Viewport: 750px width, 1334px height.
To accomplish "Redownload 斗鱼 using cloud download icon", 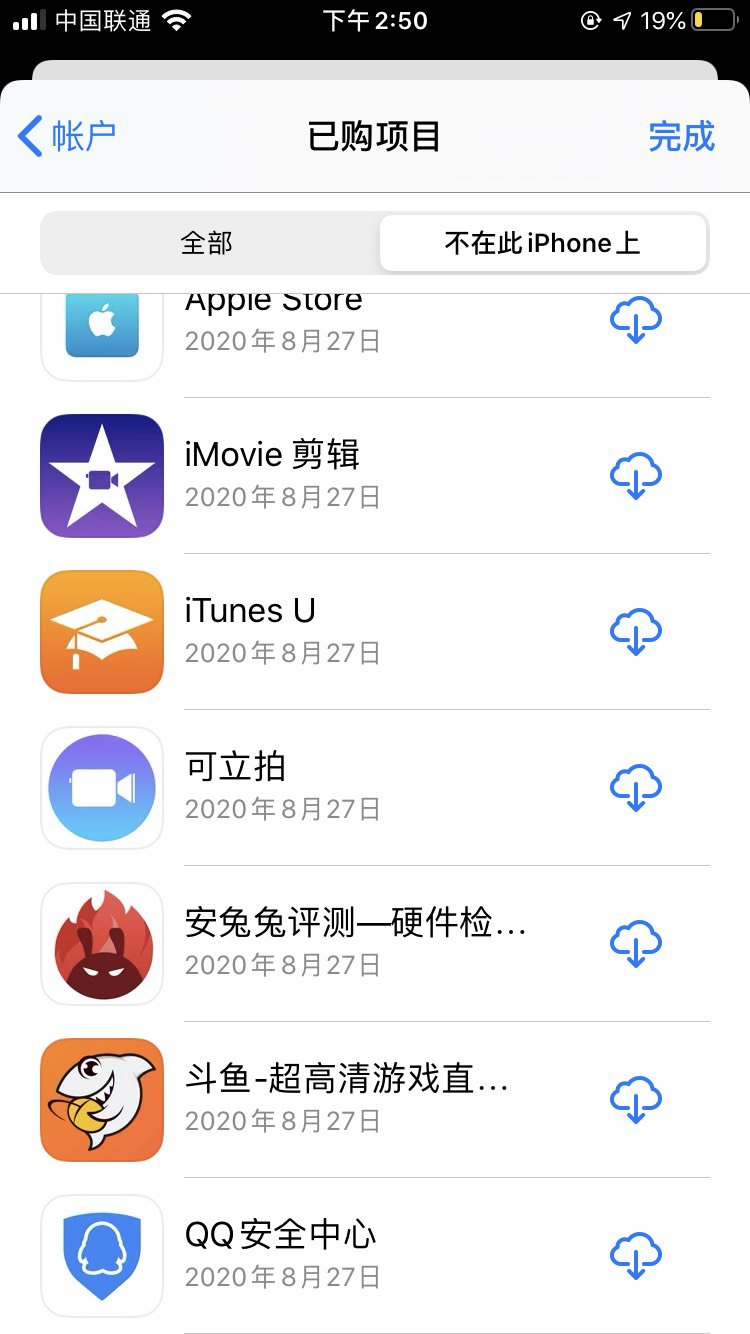I will coord(636,1100).
